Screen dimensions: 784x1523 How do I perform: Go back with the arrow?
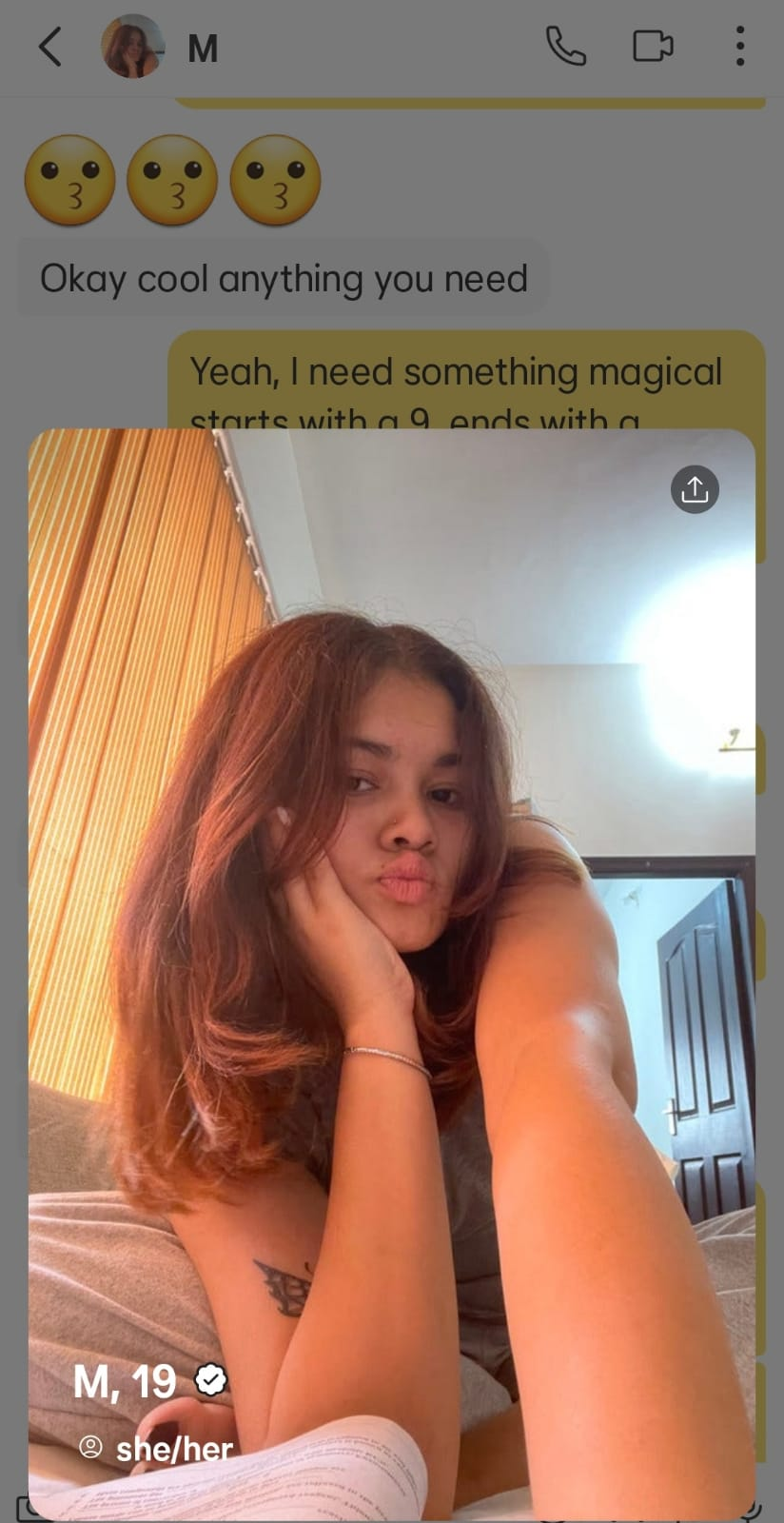point(49,47)
